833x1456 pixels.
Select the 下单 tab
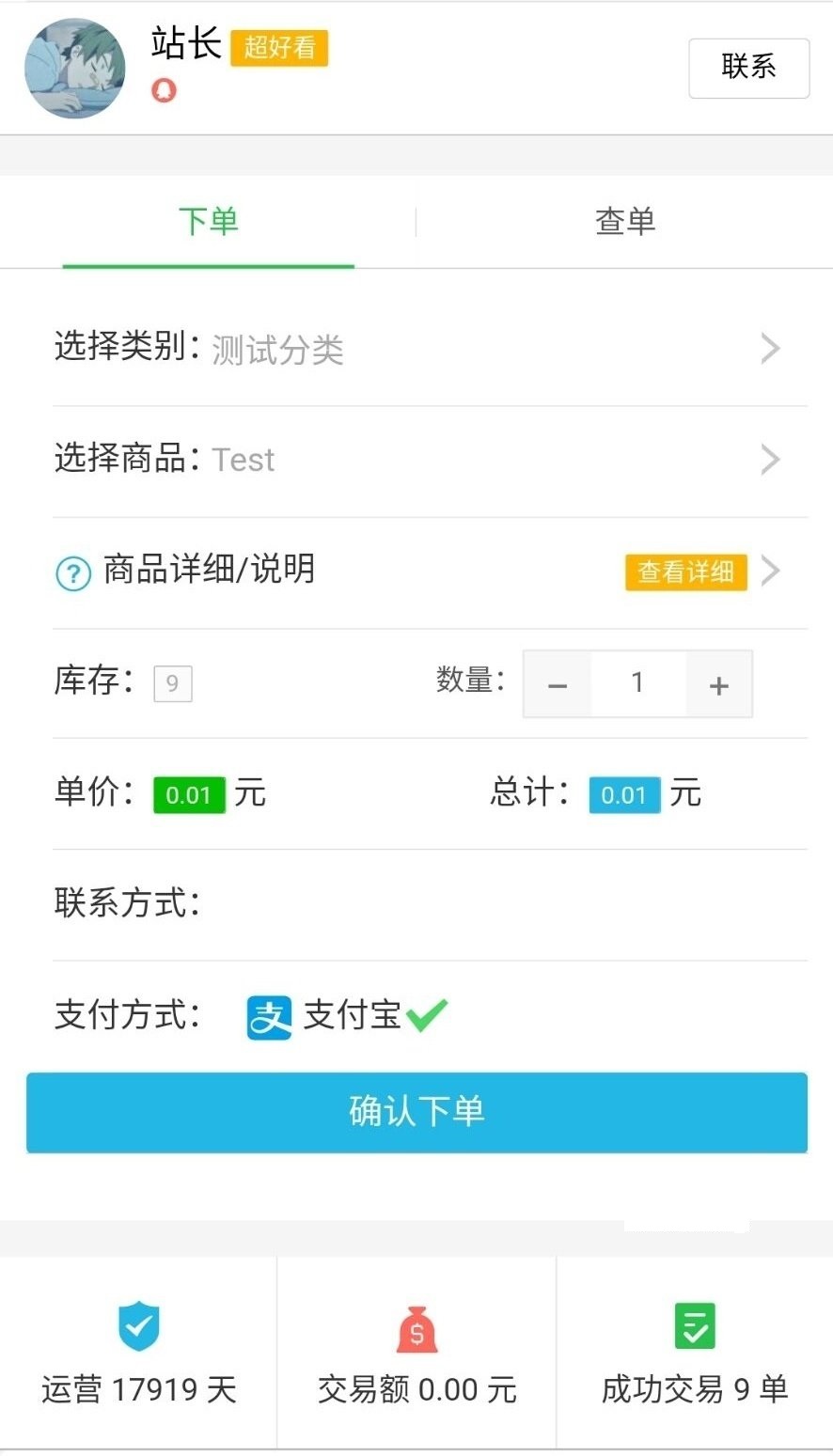pyautogui.click(x=208, y=222)
